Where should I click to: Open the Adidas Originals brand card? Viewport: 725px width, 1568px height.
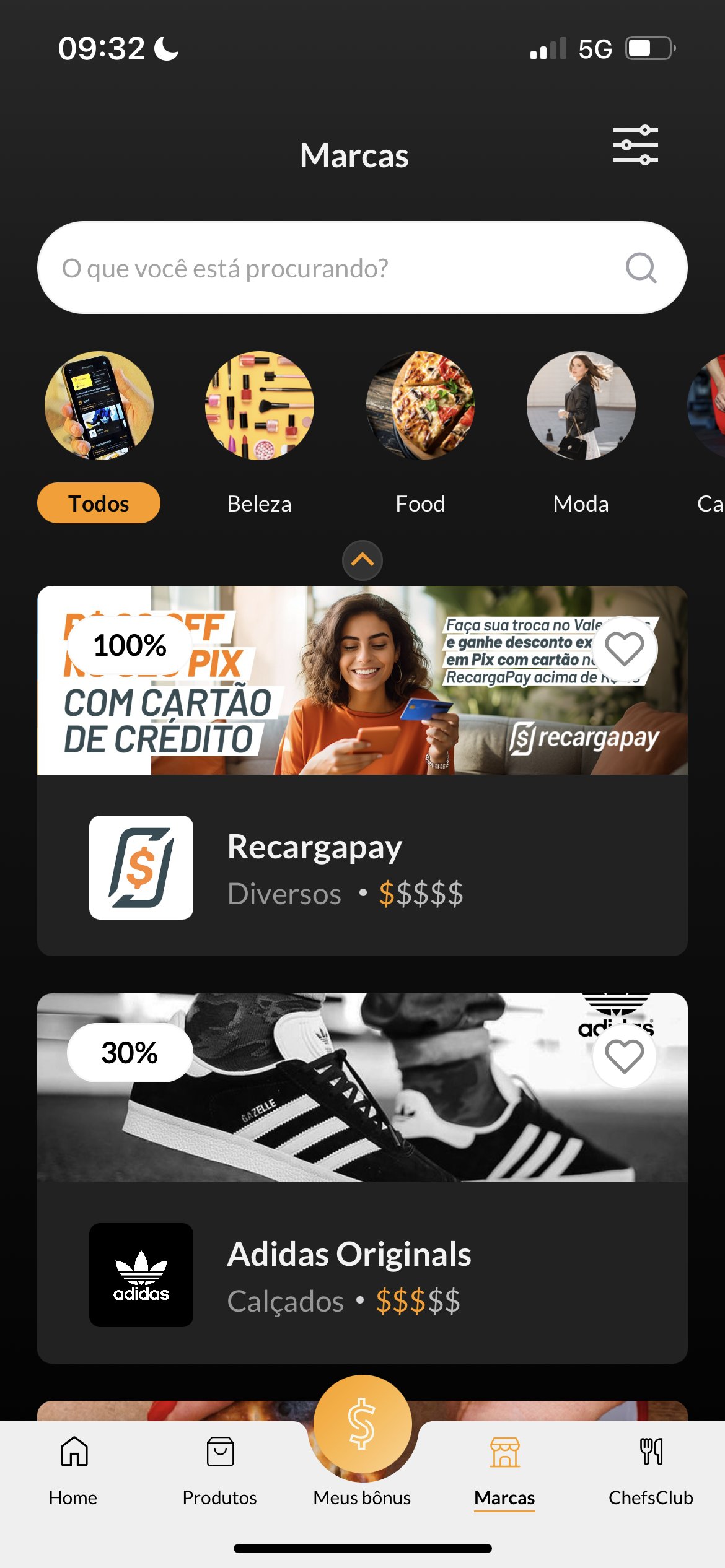362,1274
